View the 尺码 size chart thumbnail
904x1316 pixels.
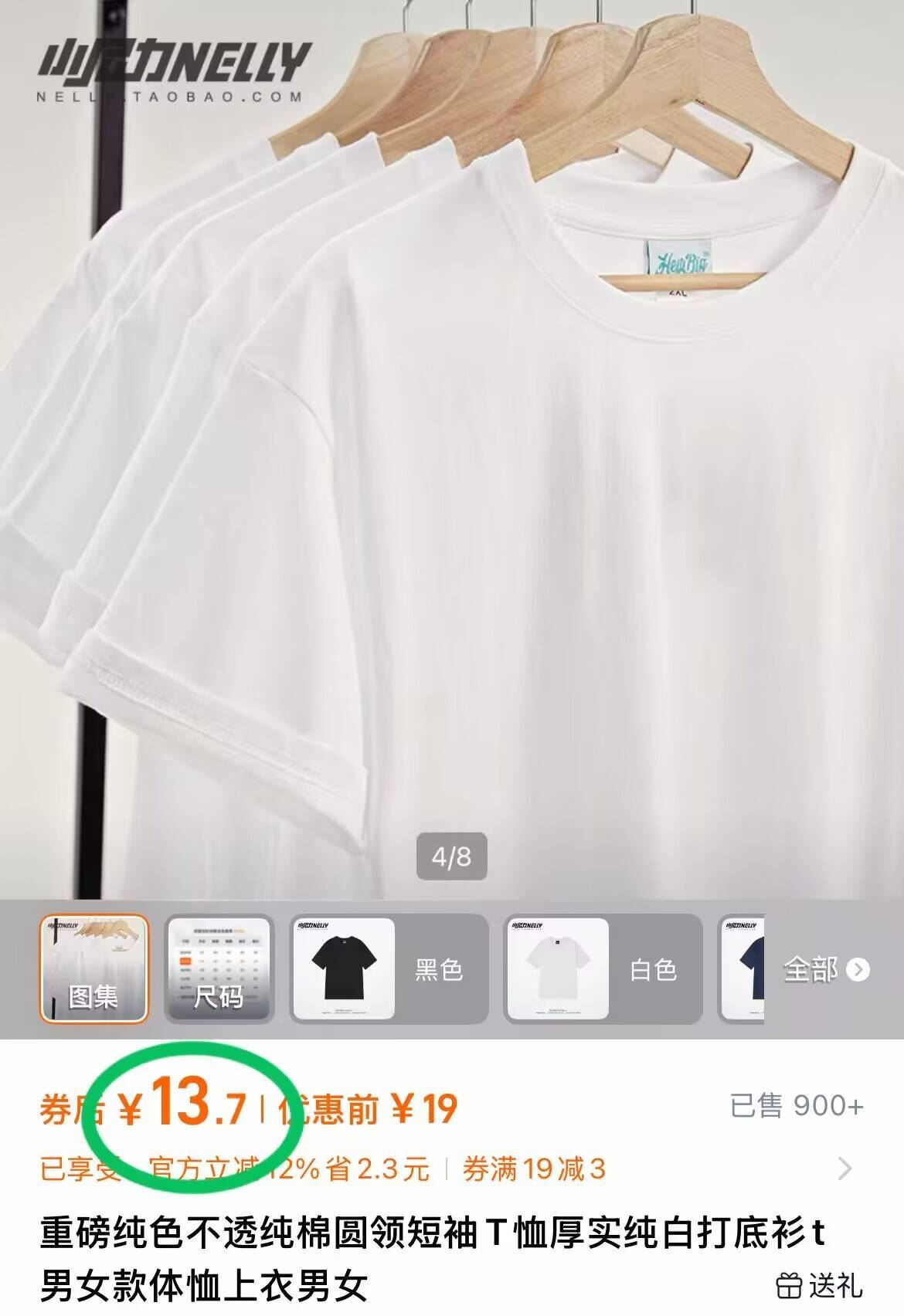[x=219, y=968]
